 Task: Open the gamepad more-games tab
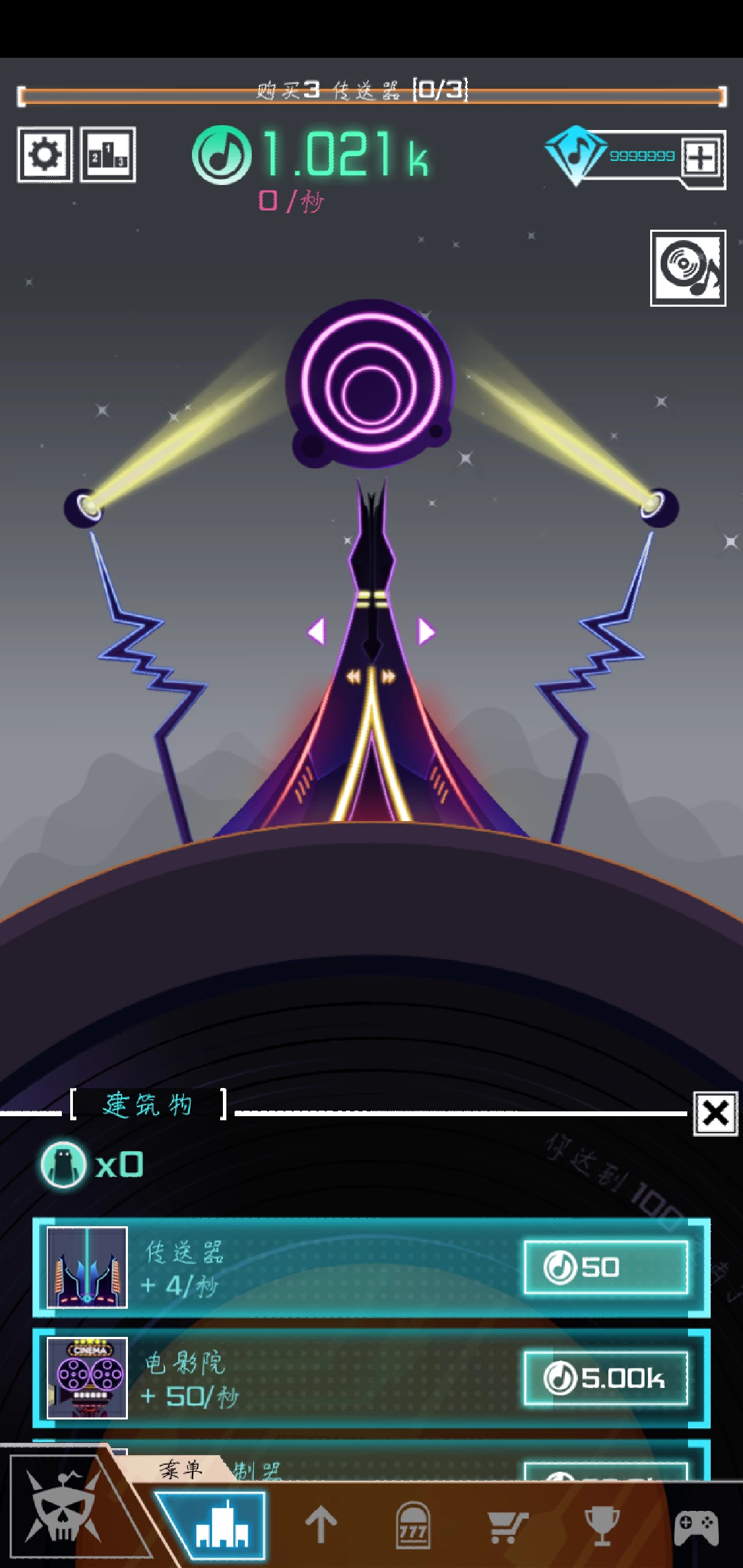pyautogui.click(x=695, y=1526)
